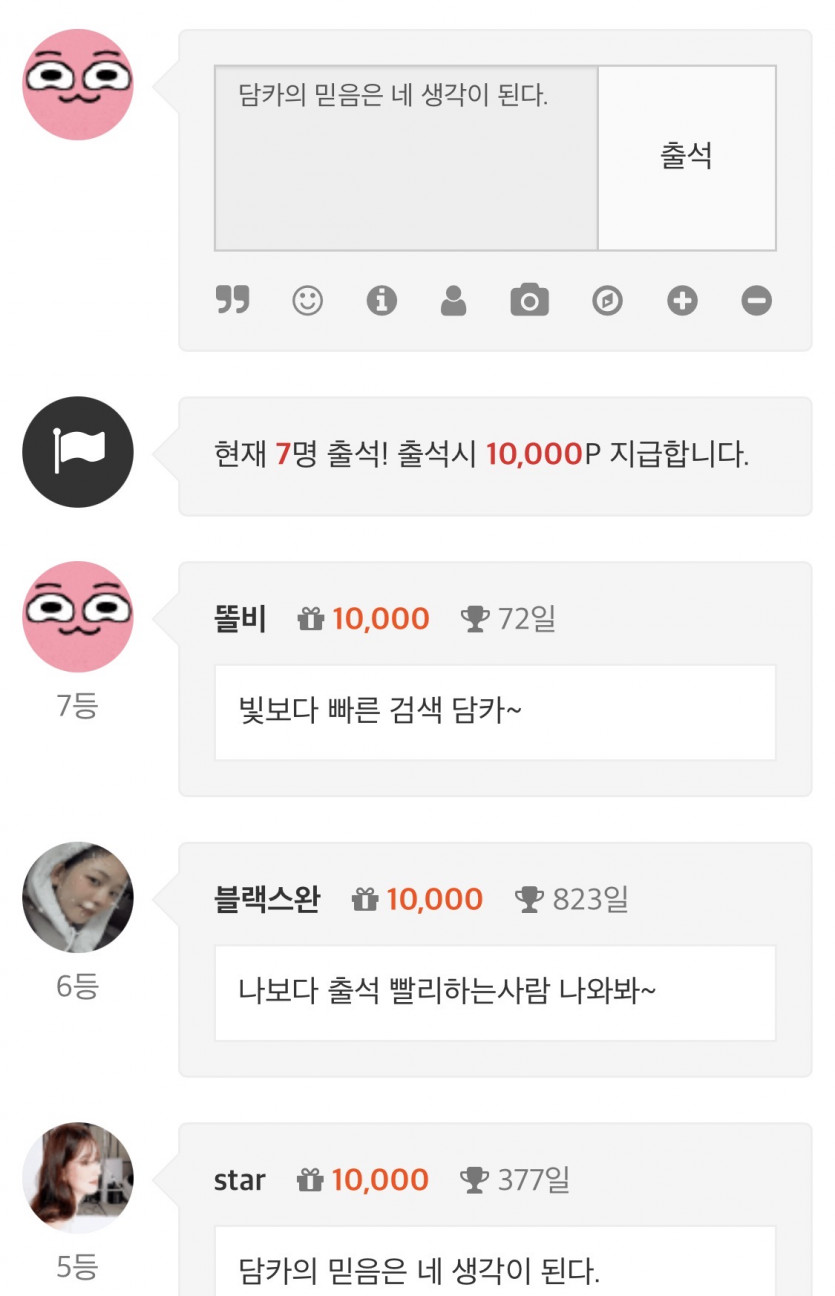This screenshot has width=835, height=1296.
Task: Click the info icon in the comment toolbar
Action: point(382,299)
